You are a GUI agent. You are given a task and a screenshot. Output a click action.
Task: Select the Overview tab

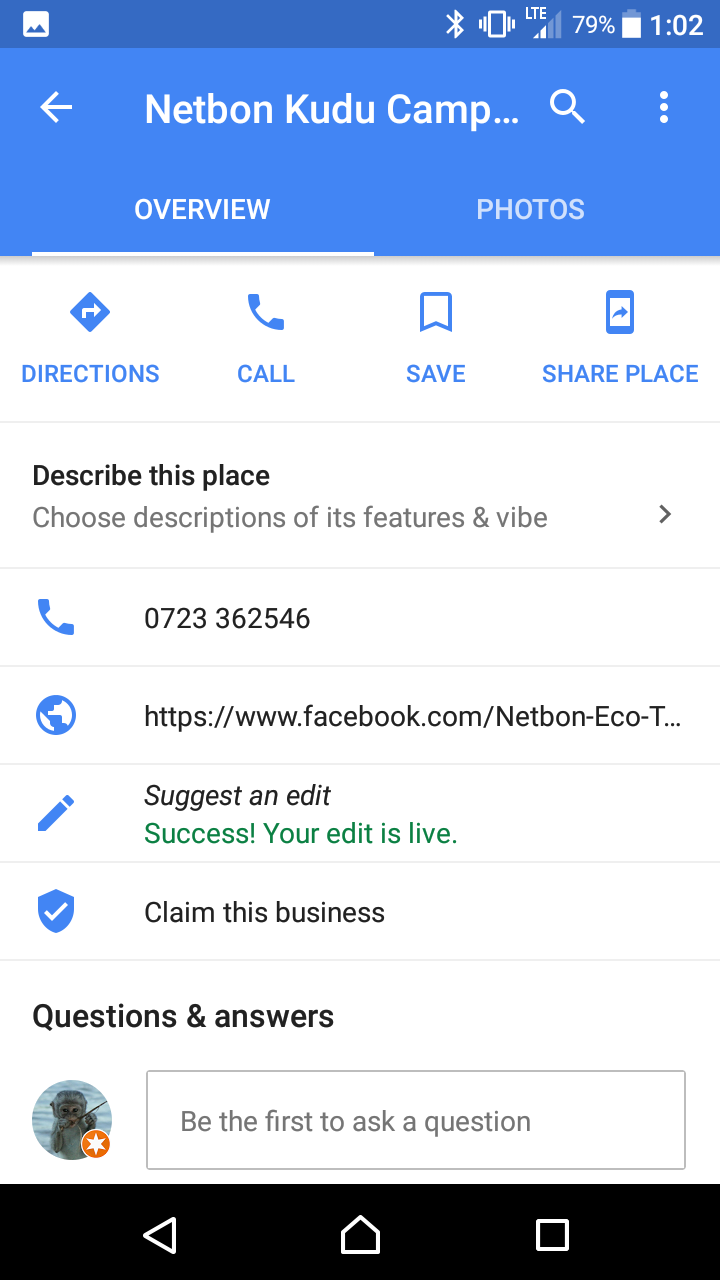[202, 209]
